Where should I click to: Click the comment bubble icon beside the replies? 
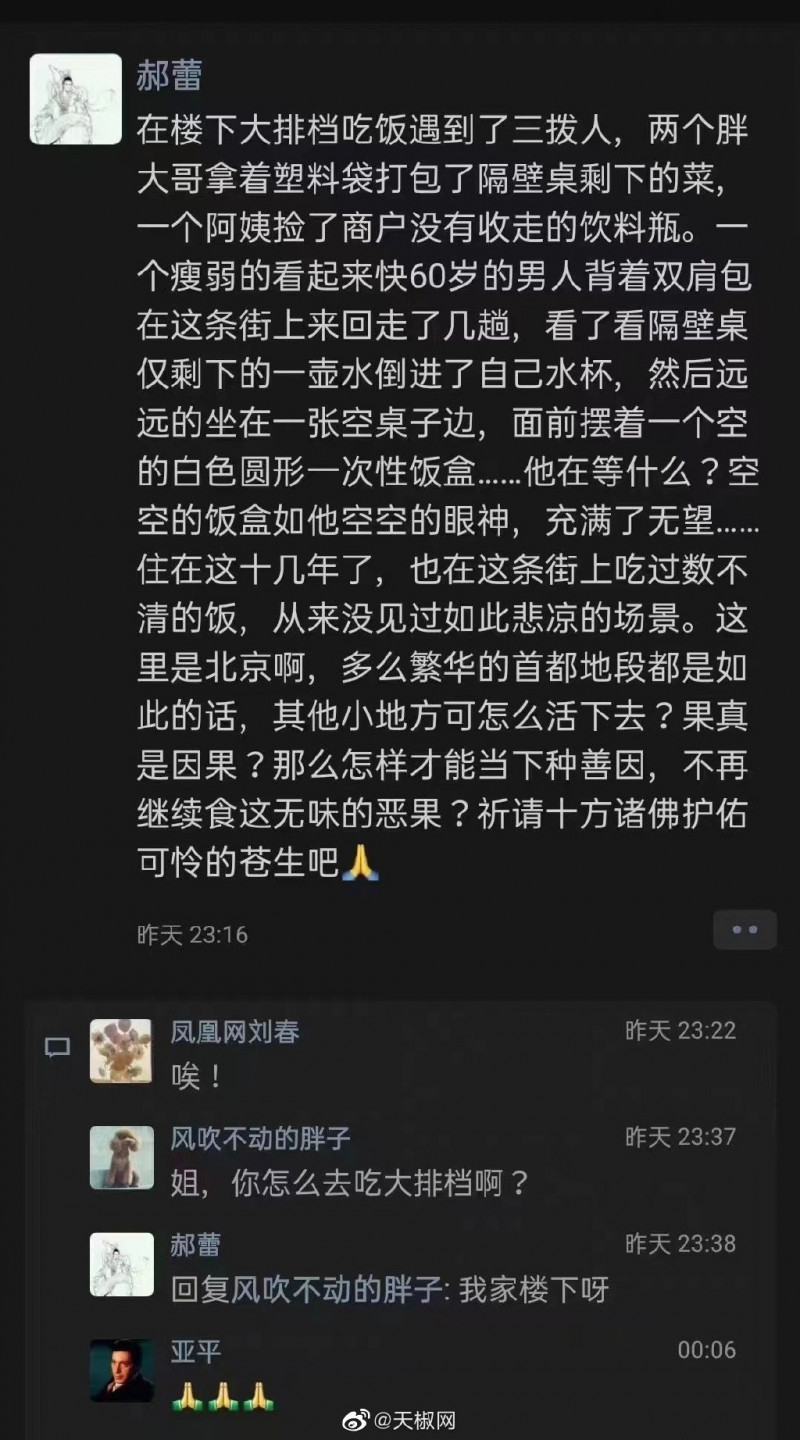tap(57, 1044)
